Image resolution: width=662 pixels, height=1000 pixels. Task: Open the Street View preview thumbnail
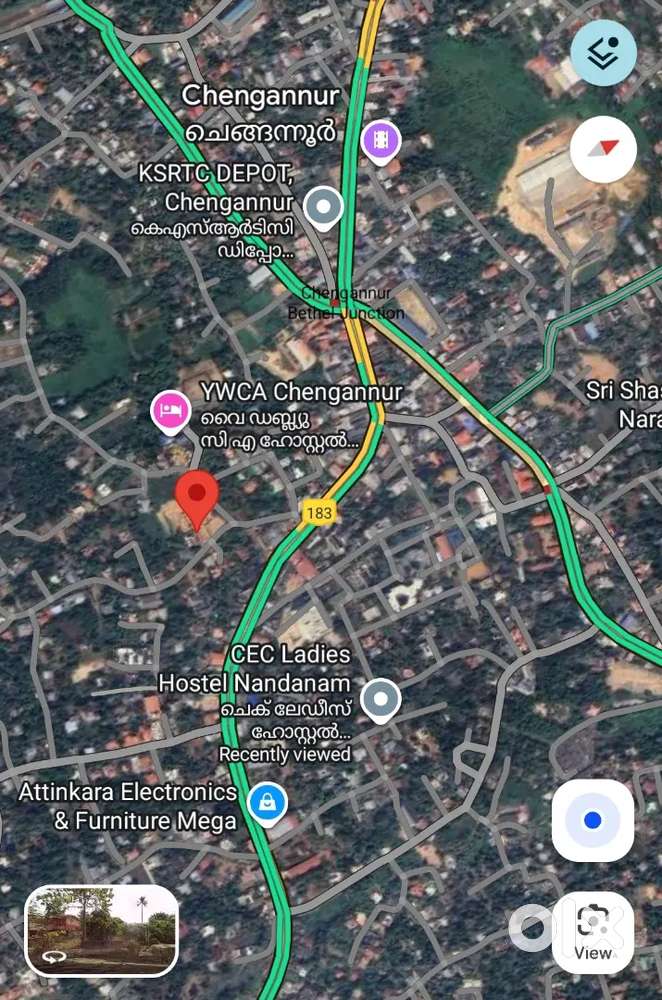pos(102,930)
